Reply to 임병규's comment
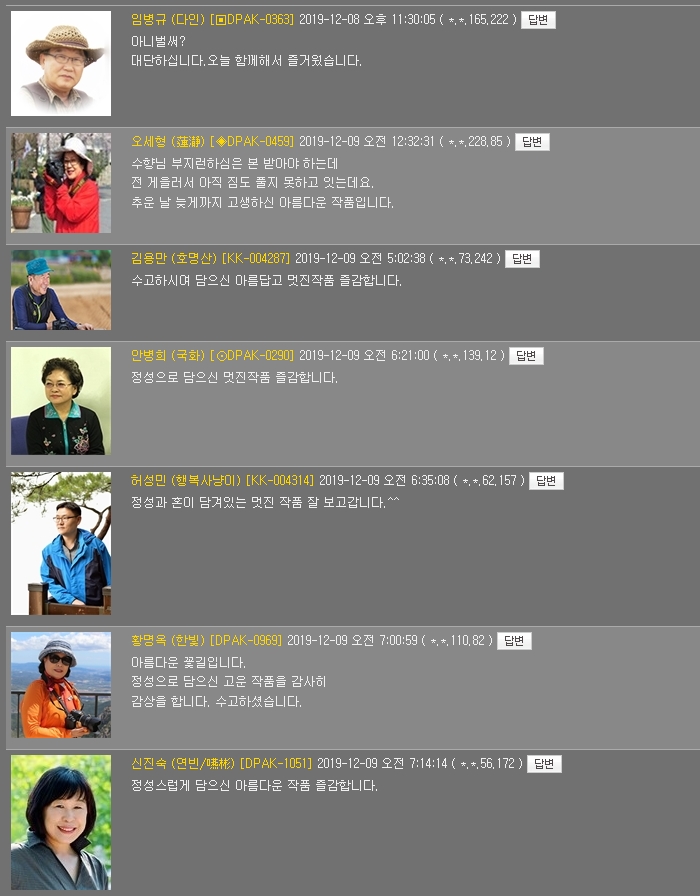 point(538,20)
